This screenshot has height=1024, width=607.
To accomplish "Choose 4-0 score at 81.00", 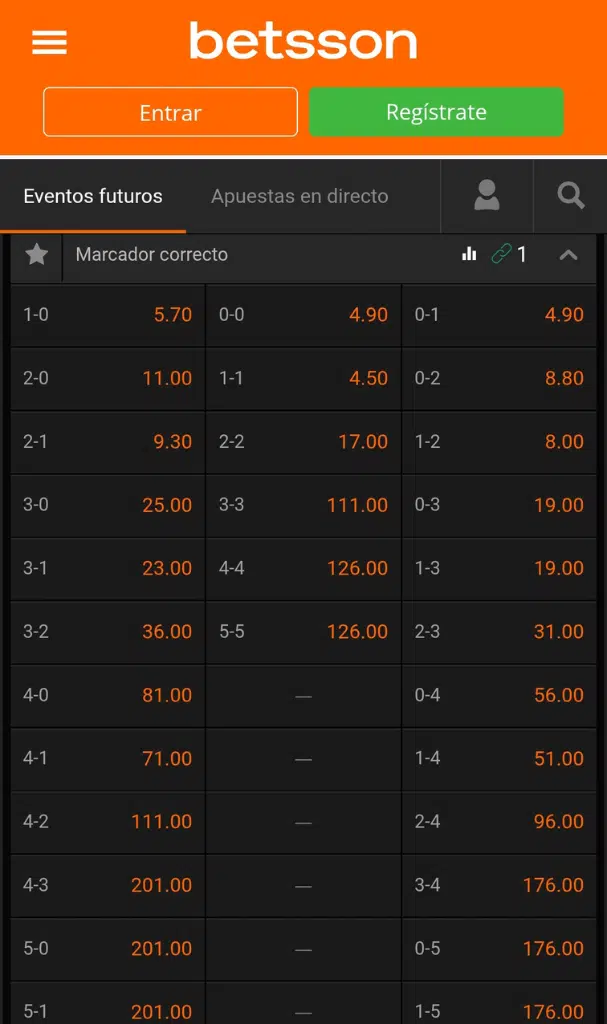I will (x=108, y=695).
